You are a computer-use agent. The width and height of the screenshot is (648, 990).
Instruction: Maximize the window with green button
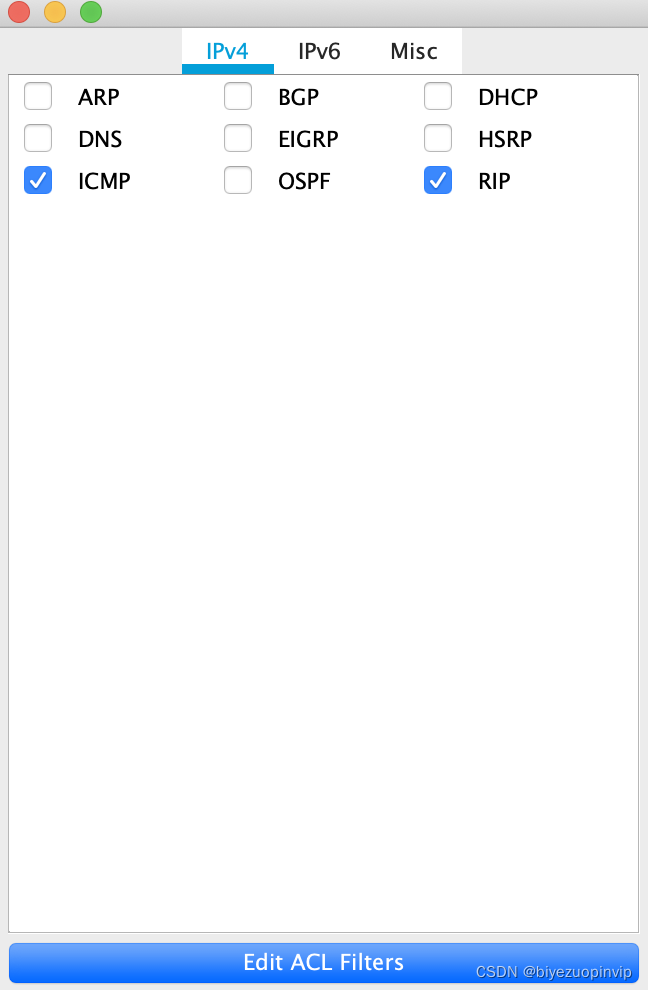click(91, 13)
